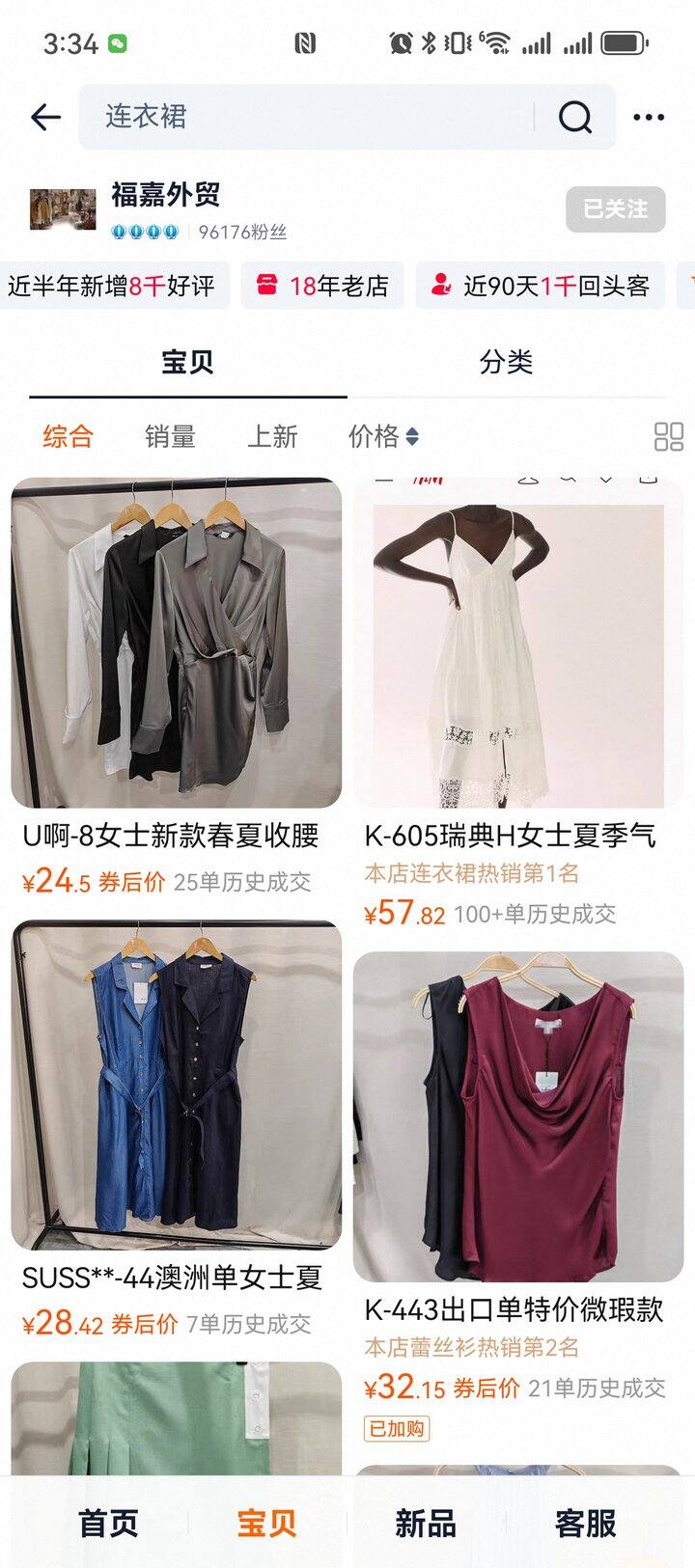Tap the 已关注 follow button
The height and width of the screenshot is (1568, 695).
(615, 208)
